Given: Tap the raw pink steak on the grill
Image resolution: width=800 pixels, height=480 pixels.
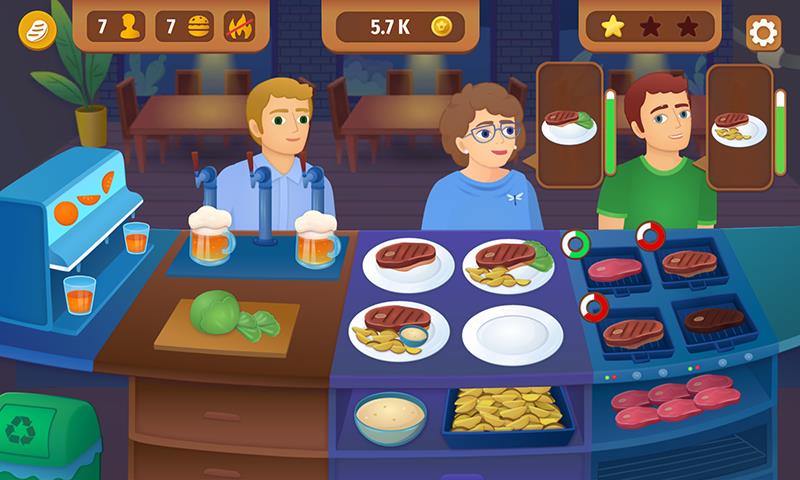Looking at the screenshot, I should pyautogui.click(x=614, y=269).
